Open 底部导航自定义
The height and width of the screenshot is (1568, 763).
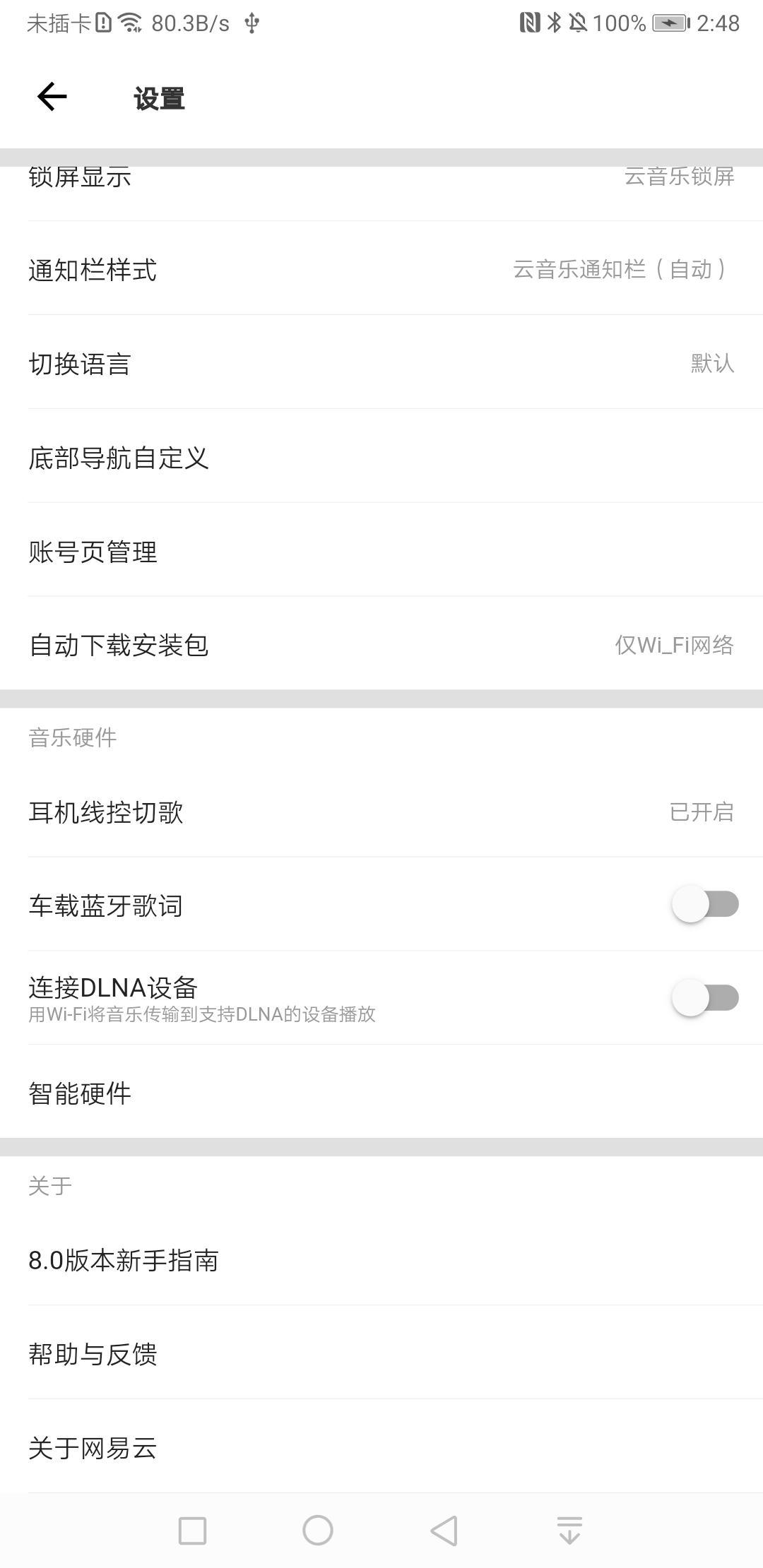tap(381, 457)
